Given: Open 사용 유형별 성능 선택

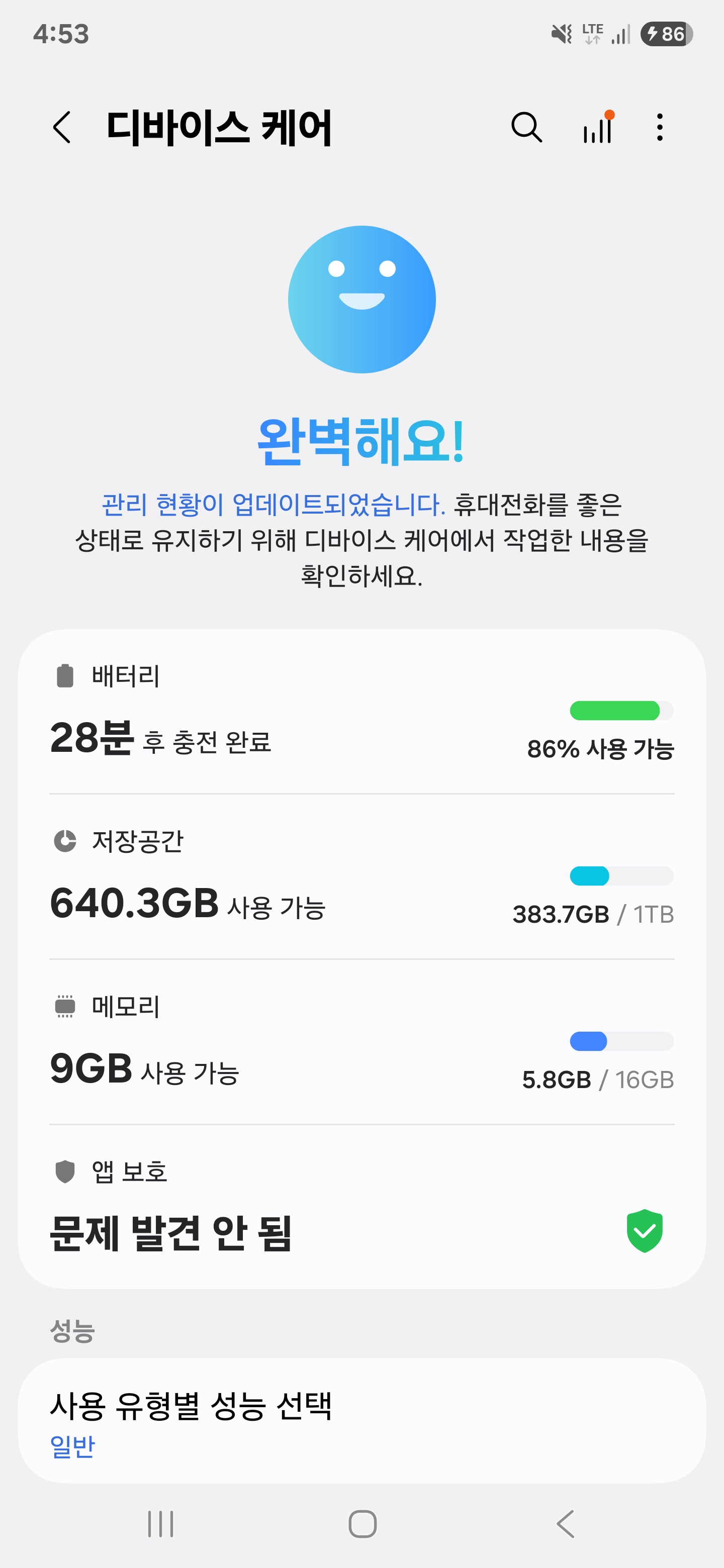Looking at the screenshot, I should coord(361,1420).
